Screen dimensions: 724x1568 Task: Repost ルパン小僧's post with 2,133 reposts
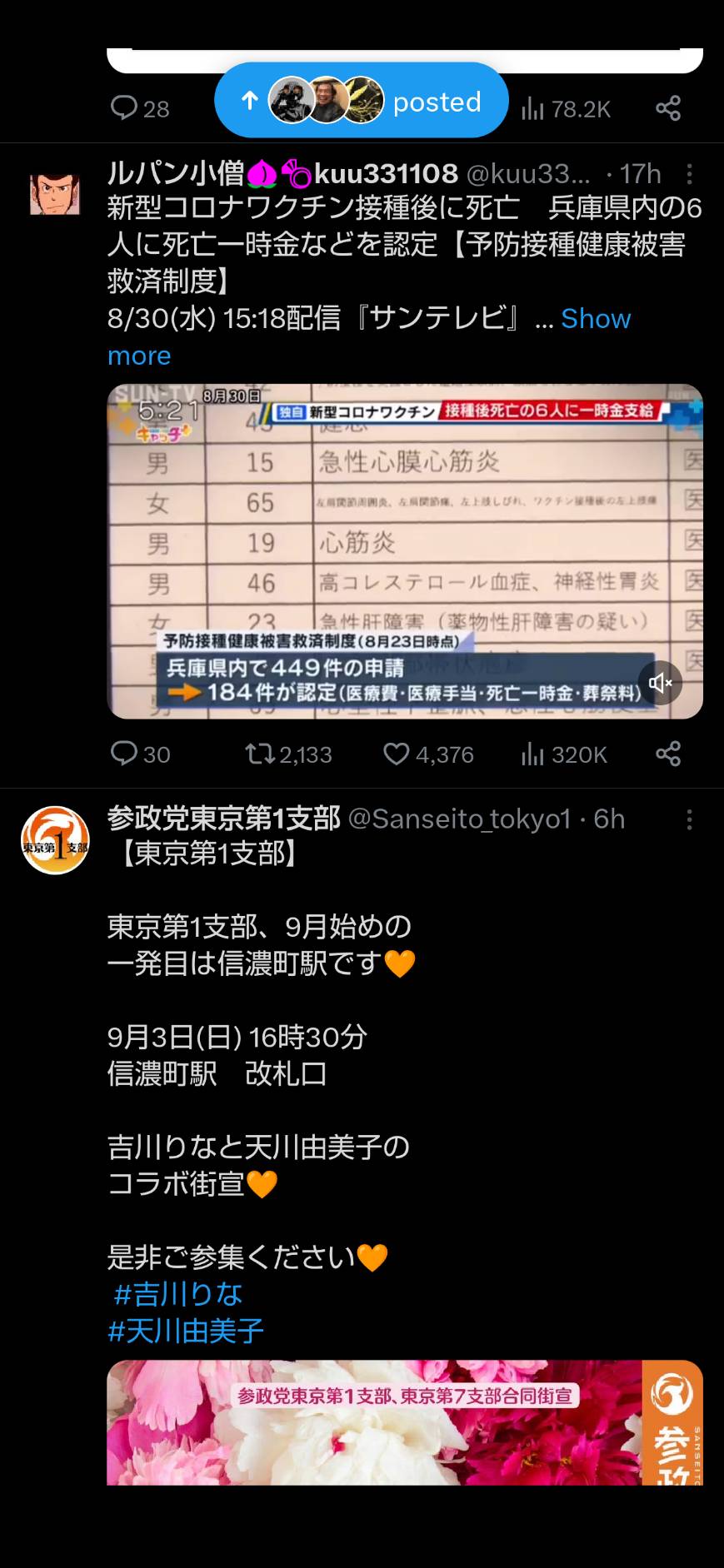tap(288, 754)
